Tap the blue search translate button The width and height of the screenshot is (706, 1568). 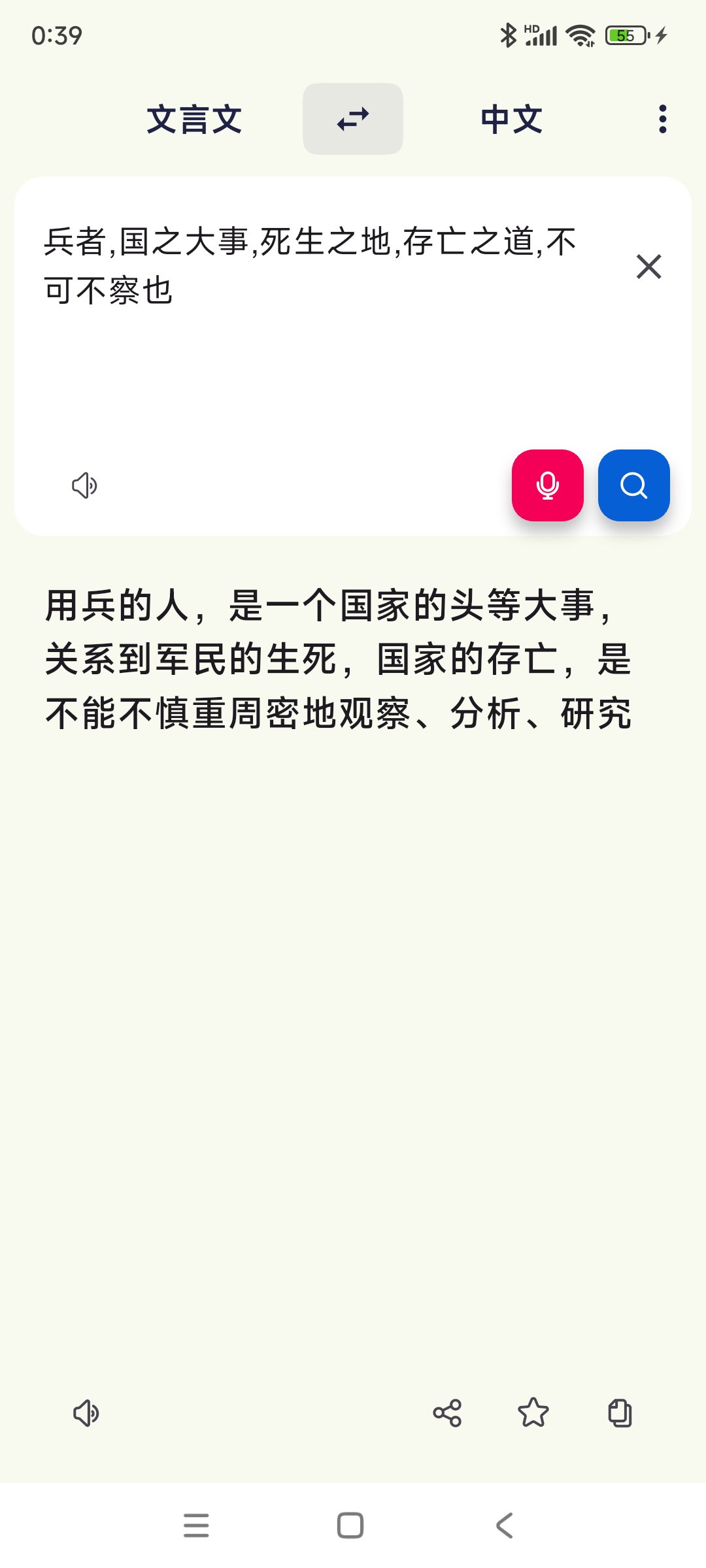tap(633, 485)
